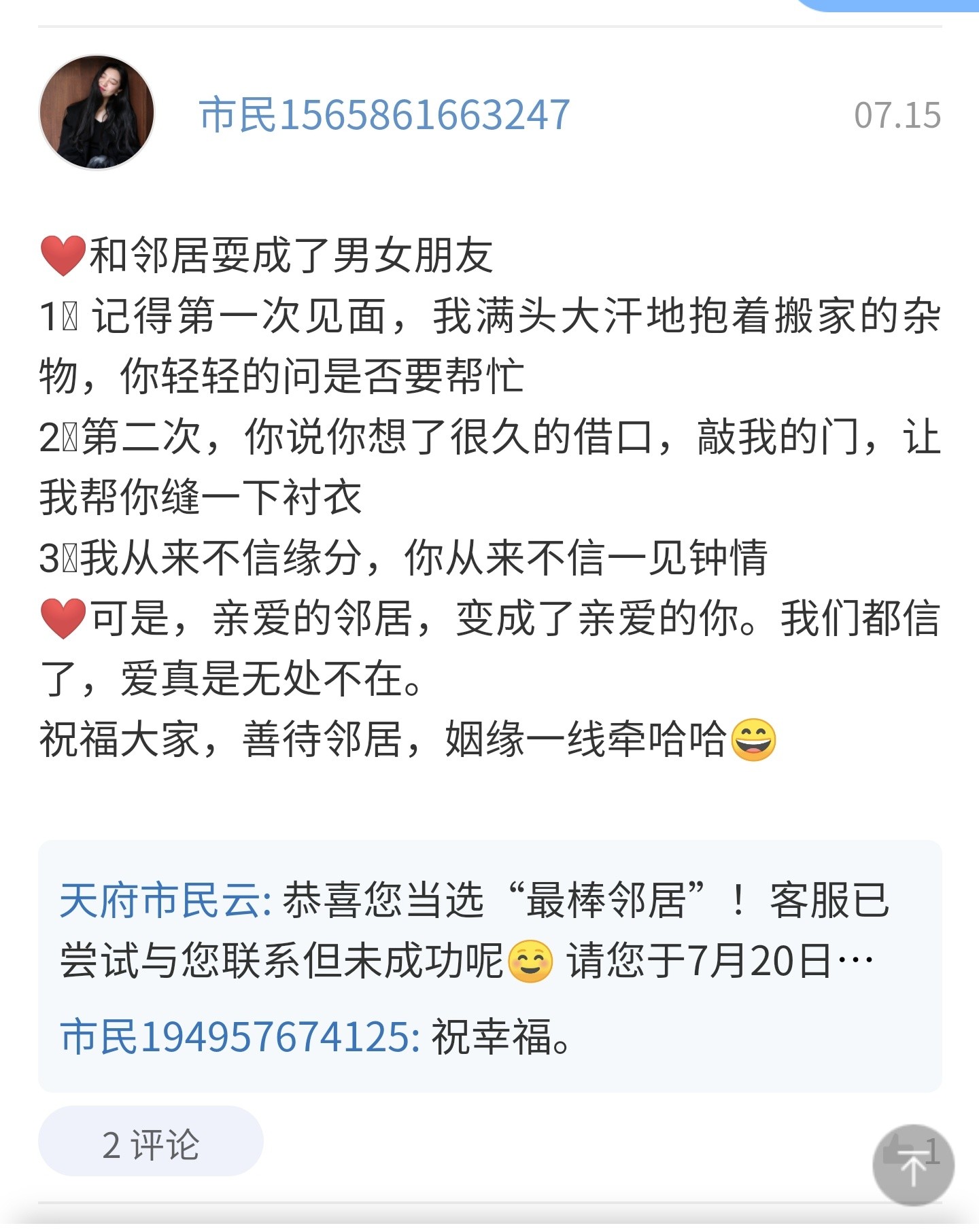Open commenter 市民194957674125 profile
979x1232 pixels.
click(x=239, y=1038)
